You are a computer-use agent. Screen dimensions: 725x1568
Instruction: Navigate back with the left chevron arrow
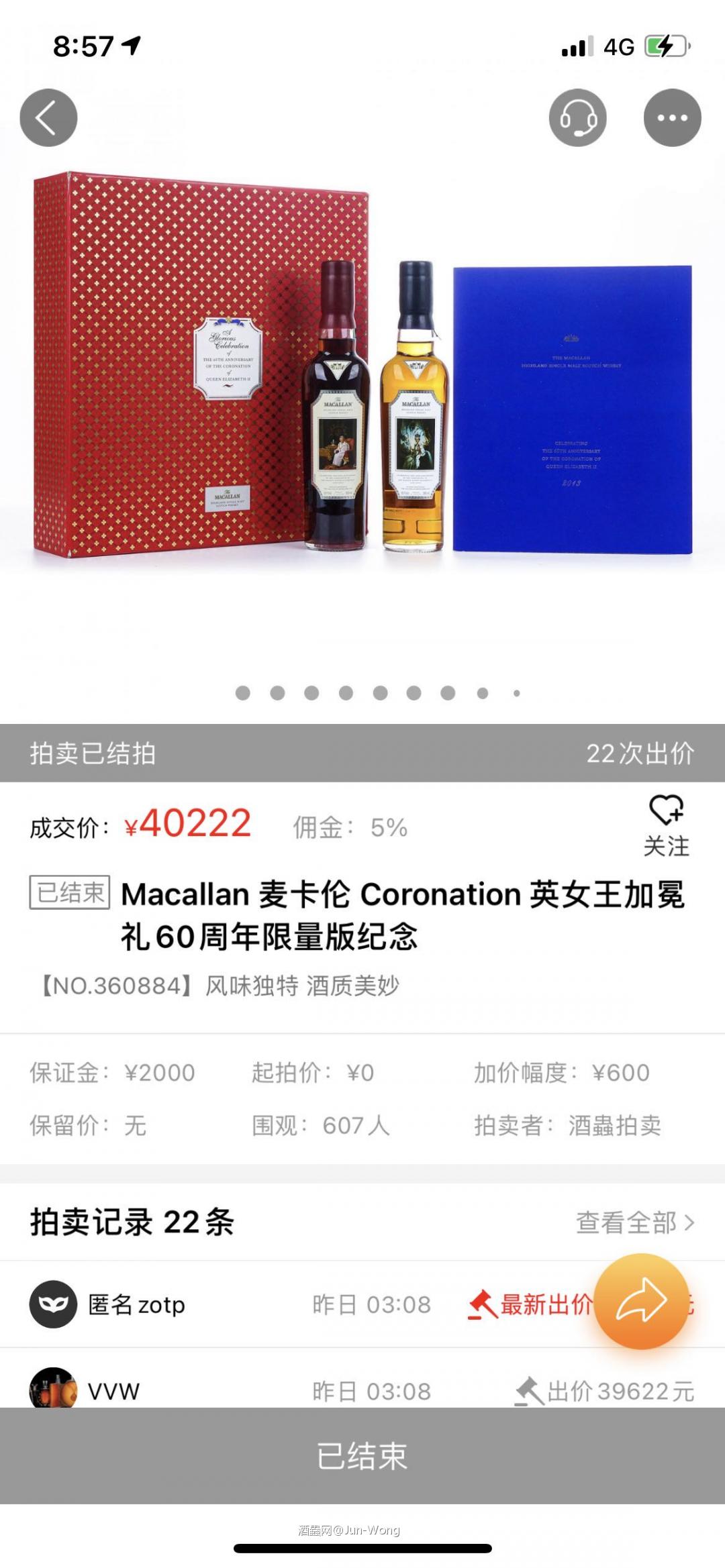(47, 117)
